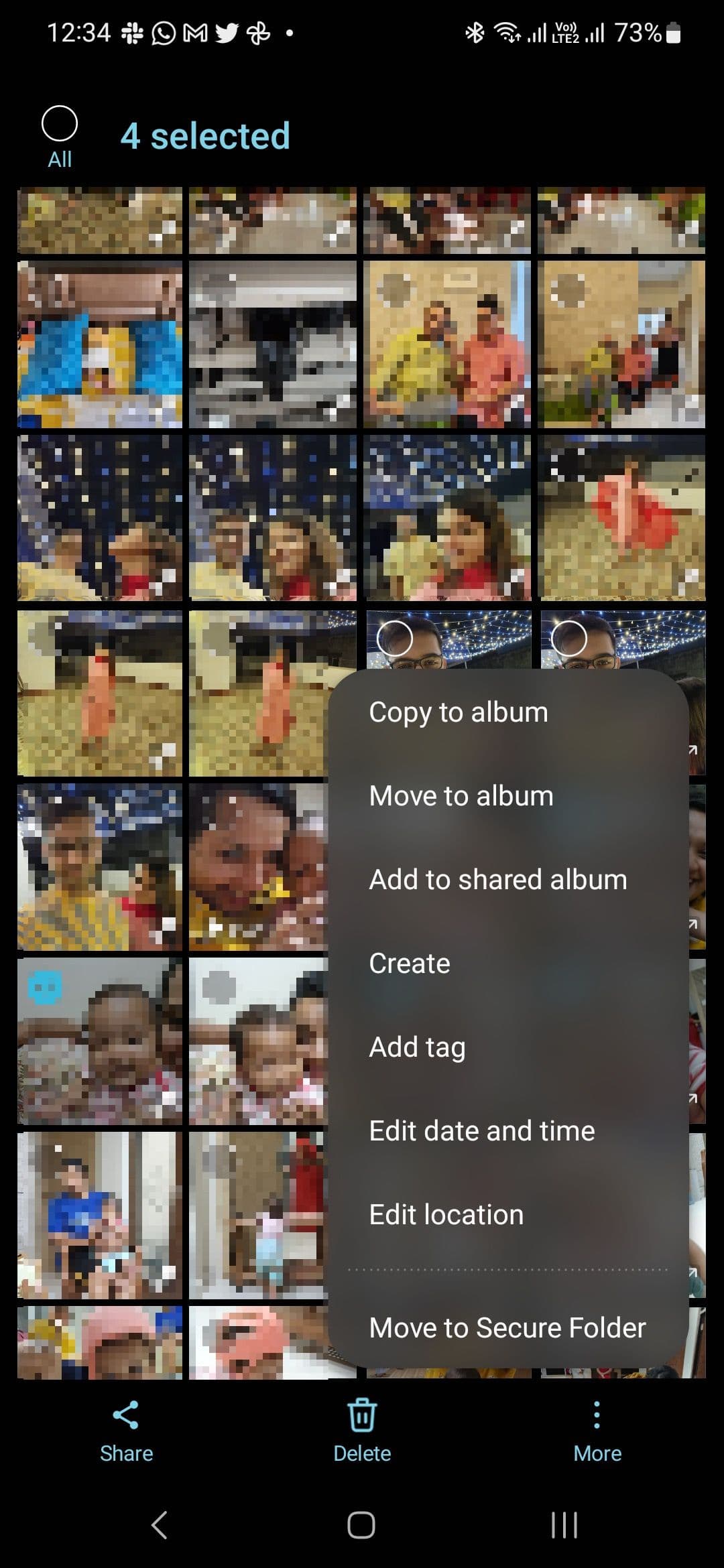Tap the battery indicator in status bar
The width and height of the screenshot is (724, 1568).
point(673,32)
